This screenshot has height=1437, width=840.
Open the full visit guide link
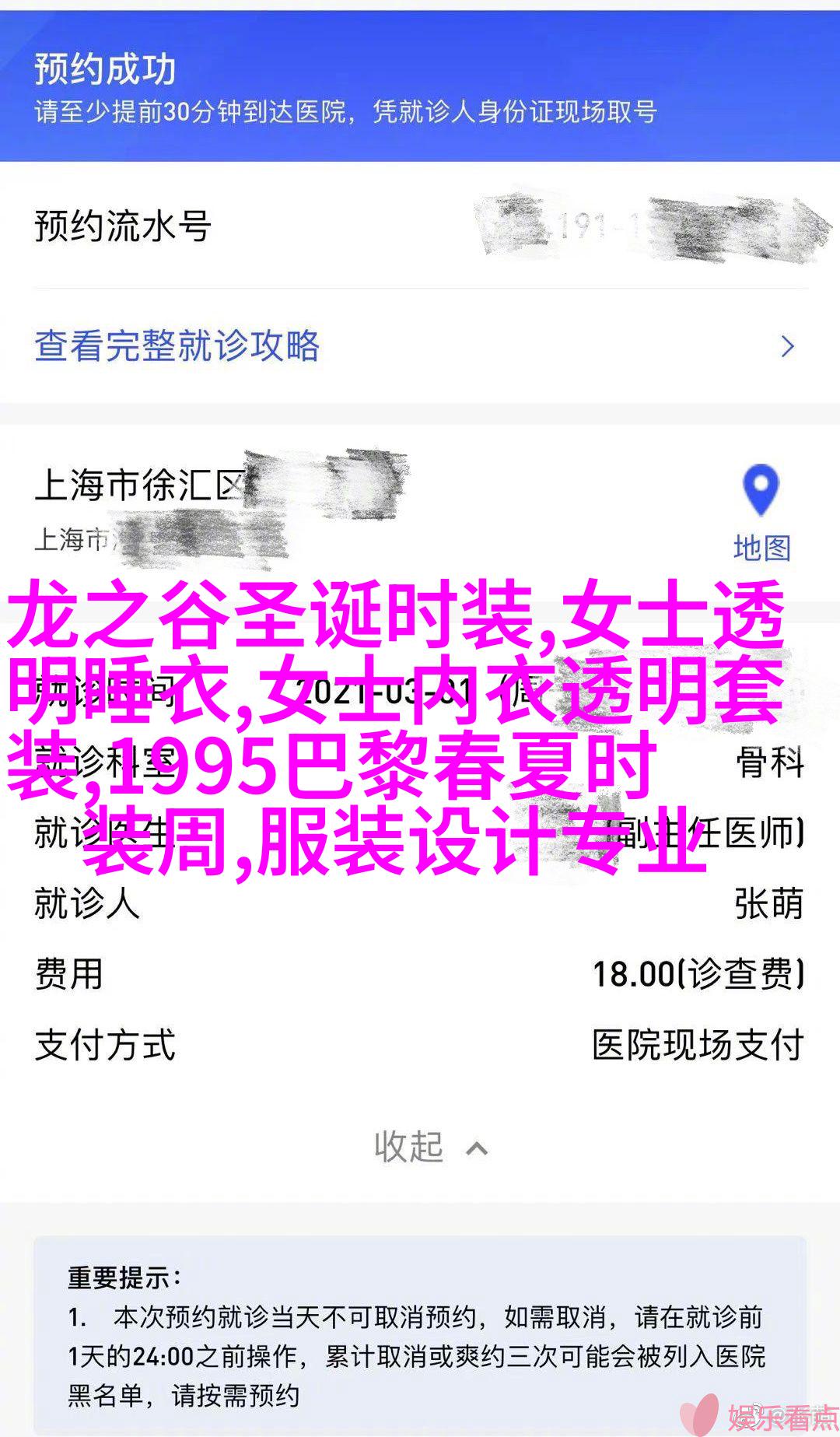point(177,346)
